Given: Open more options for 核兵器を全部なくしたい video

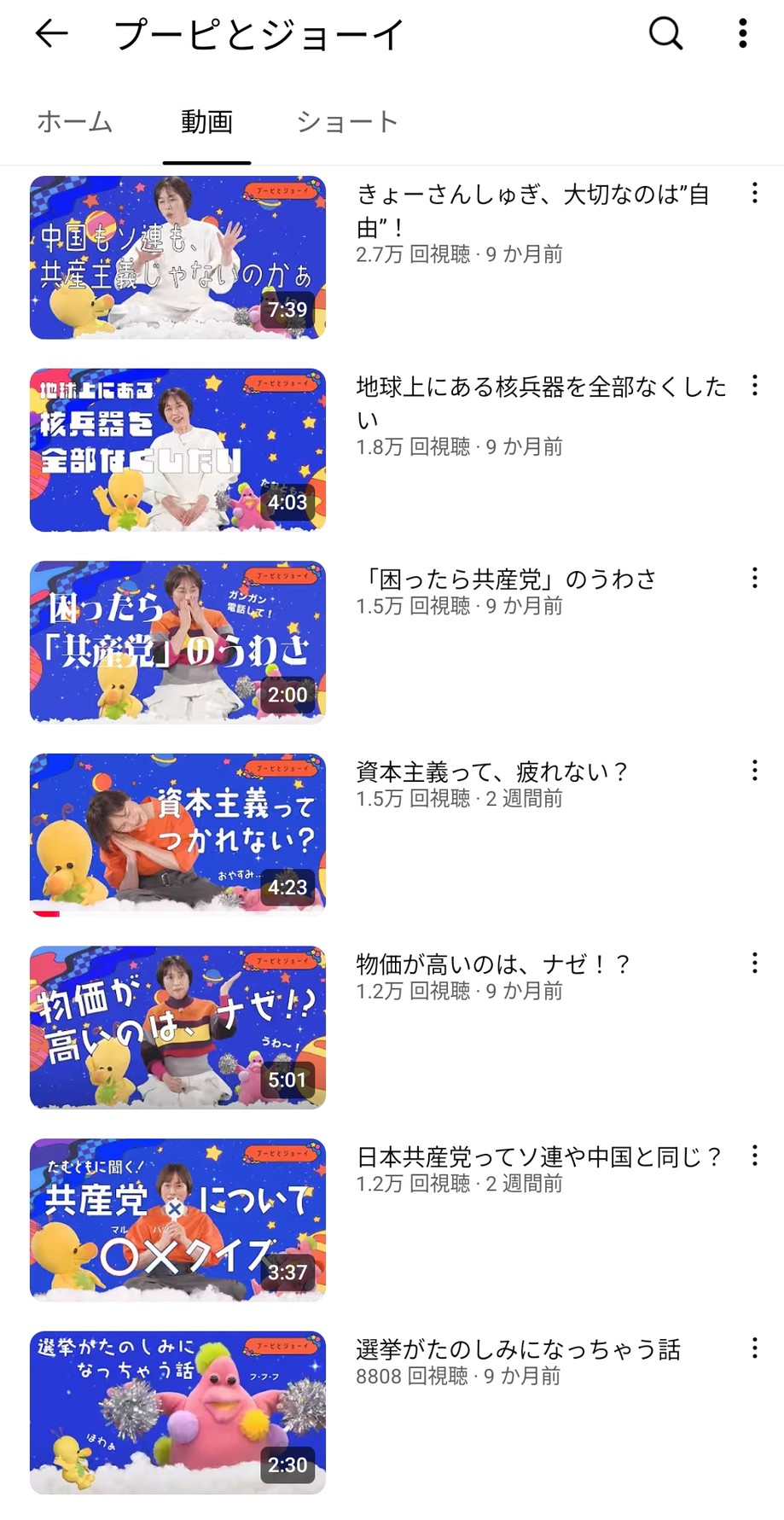Looking at the screenshot, I should (x=755, y=386).
